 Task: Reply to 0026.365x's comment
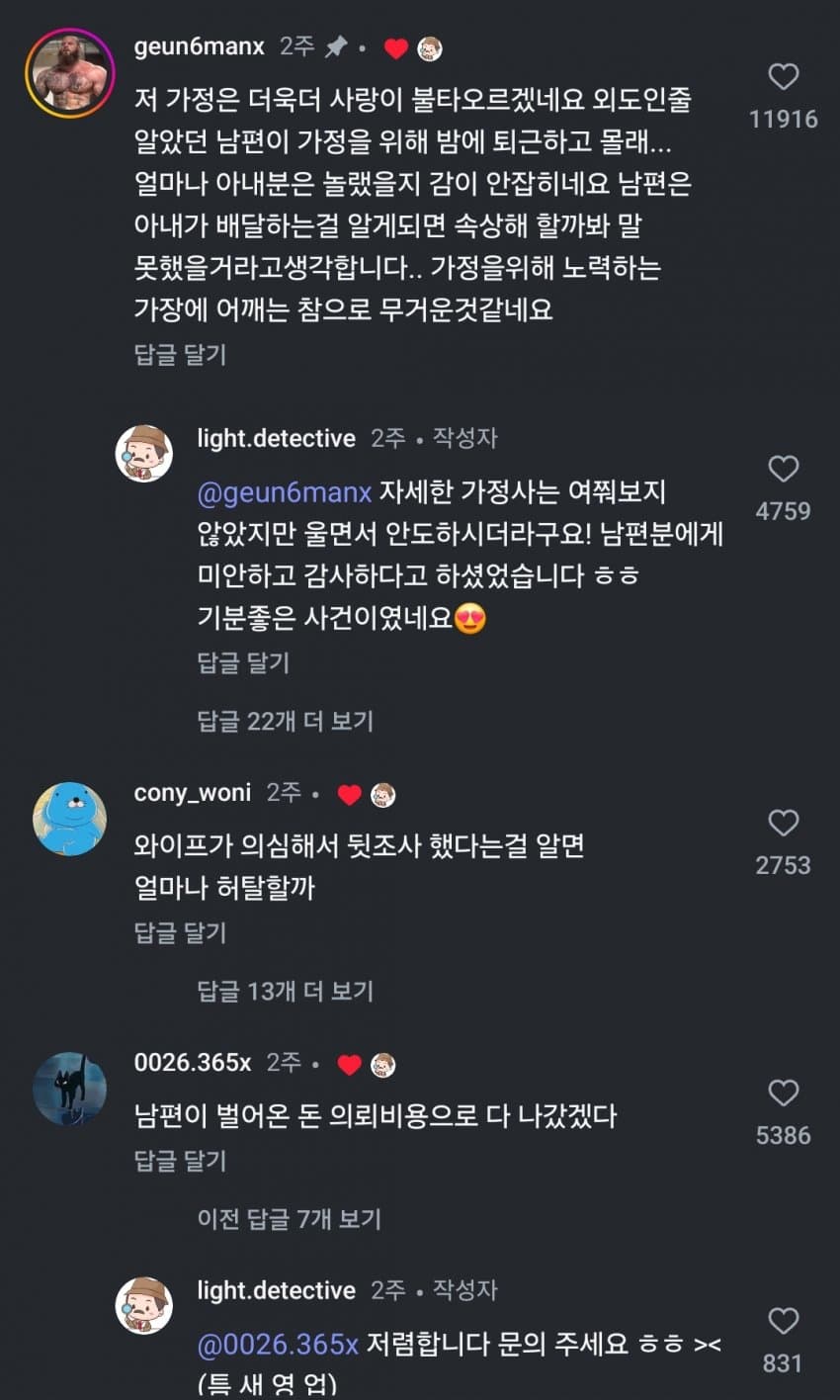(x=180, y=1161)
